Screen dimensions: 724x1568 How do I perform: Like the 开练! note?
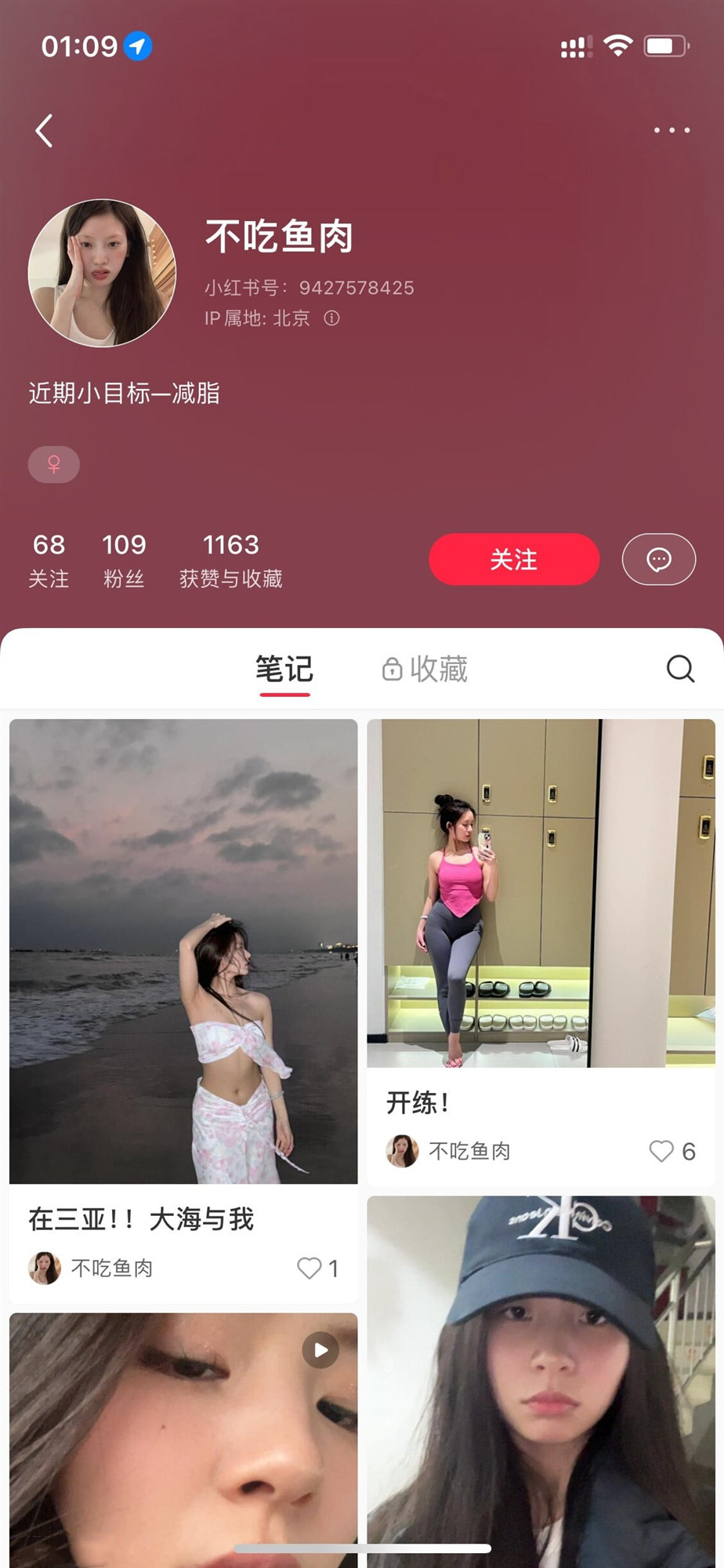pos(662,1151)
